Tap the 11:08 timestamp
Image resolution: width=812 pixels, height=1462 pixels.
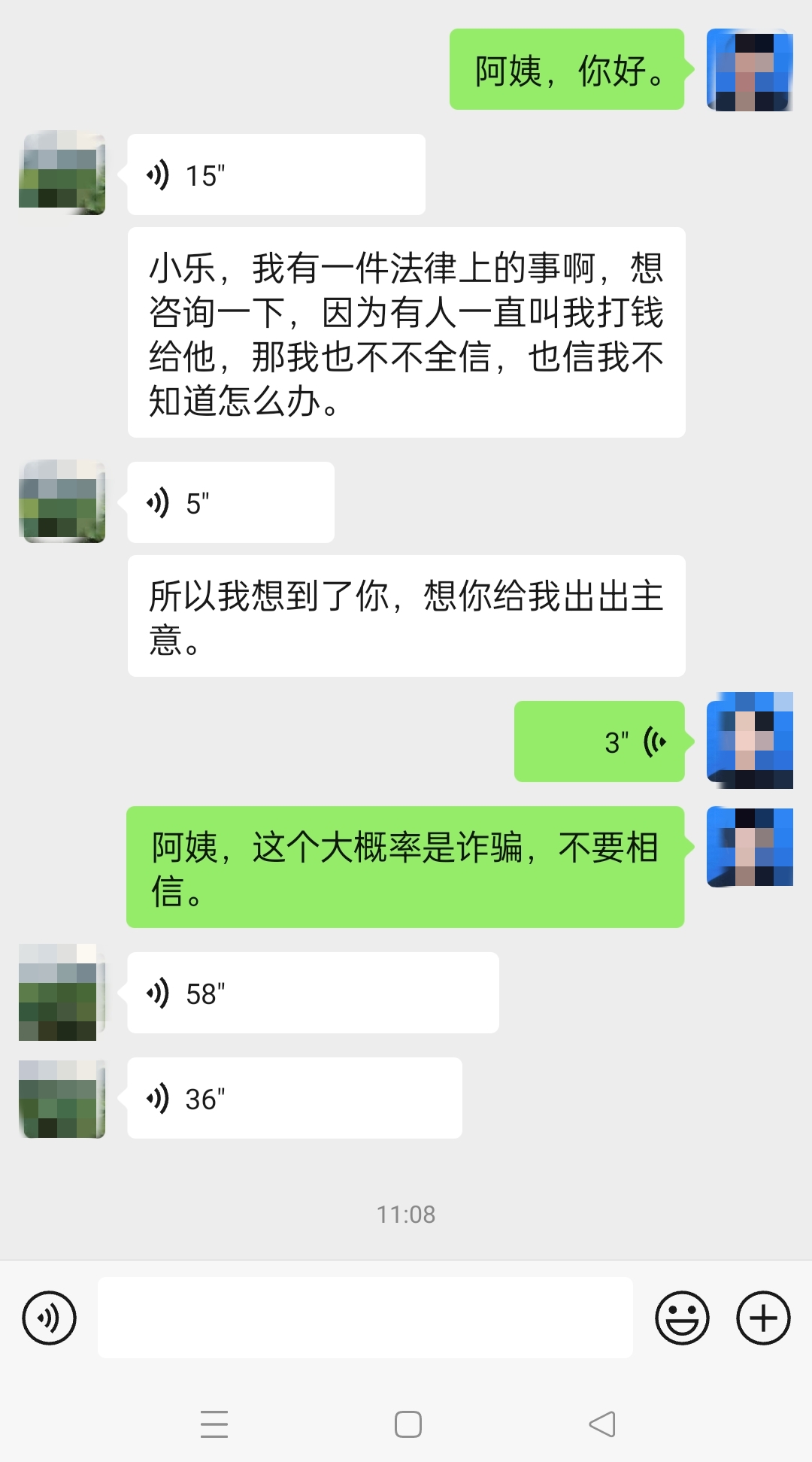pos(406,1213)
